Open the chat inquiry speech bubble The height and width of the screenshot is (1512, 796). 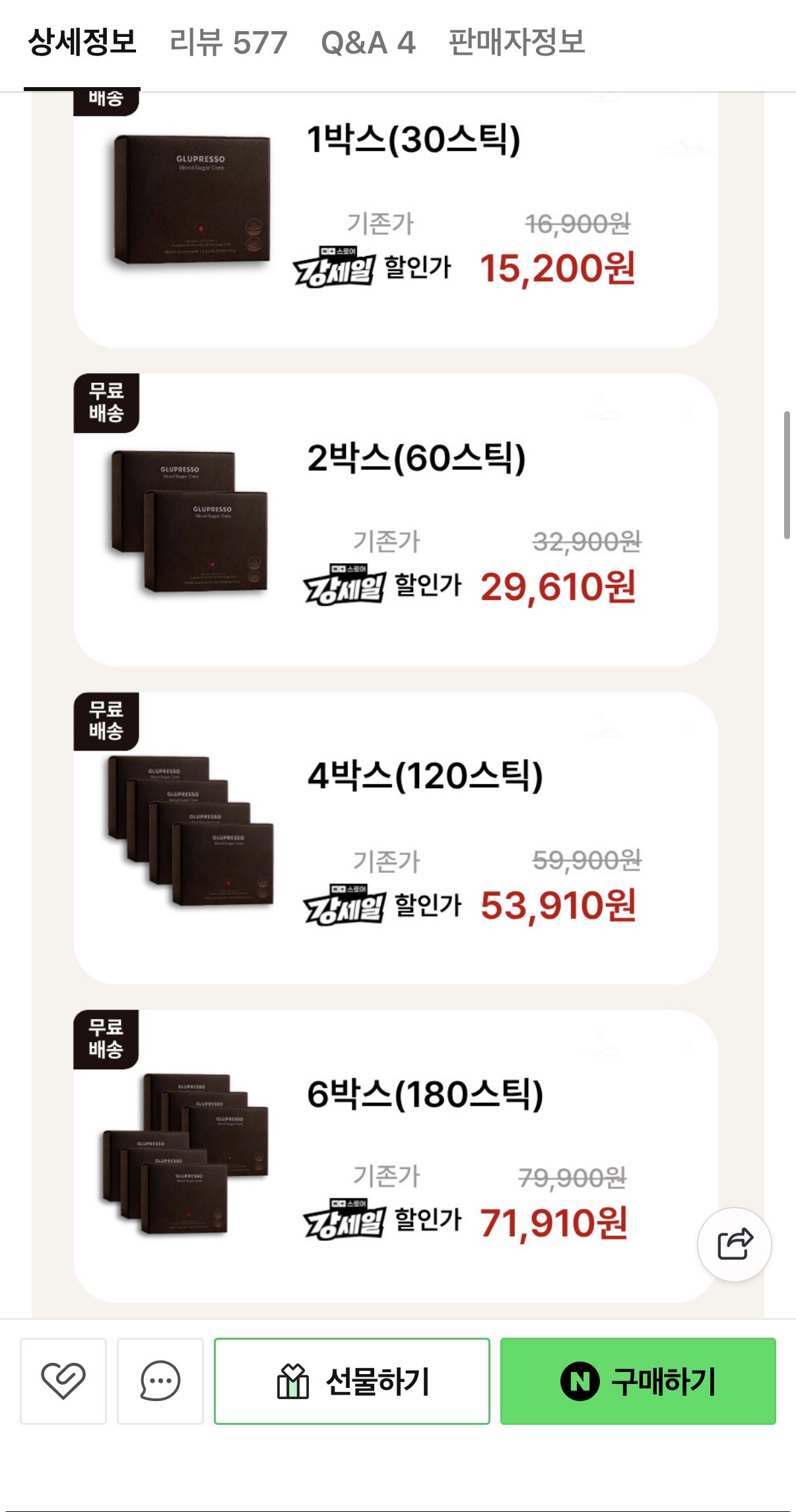(x=160, y=1381)
